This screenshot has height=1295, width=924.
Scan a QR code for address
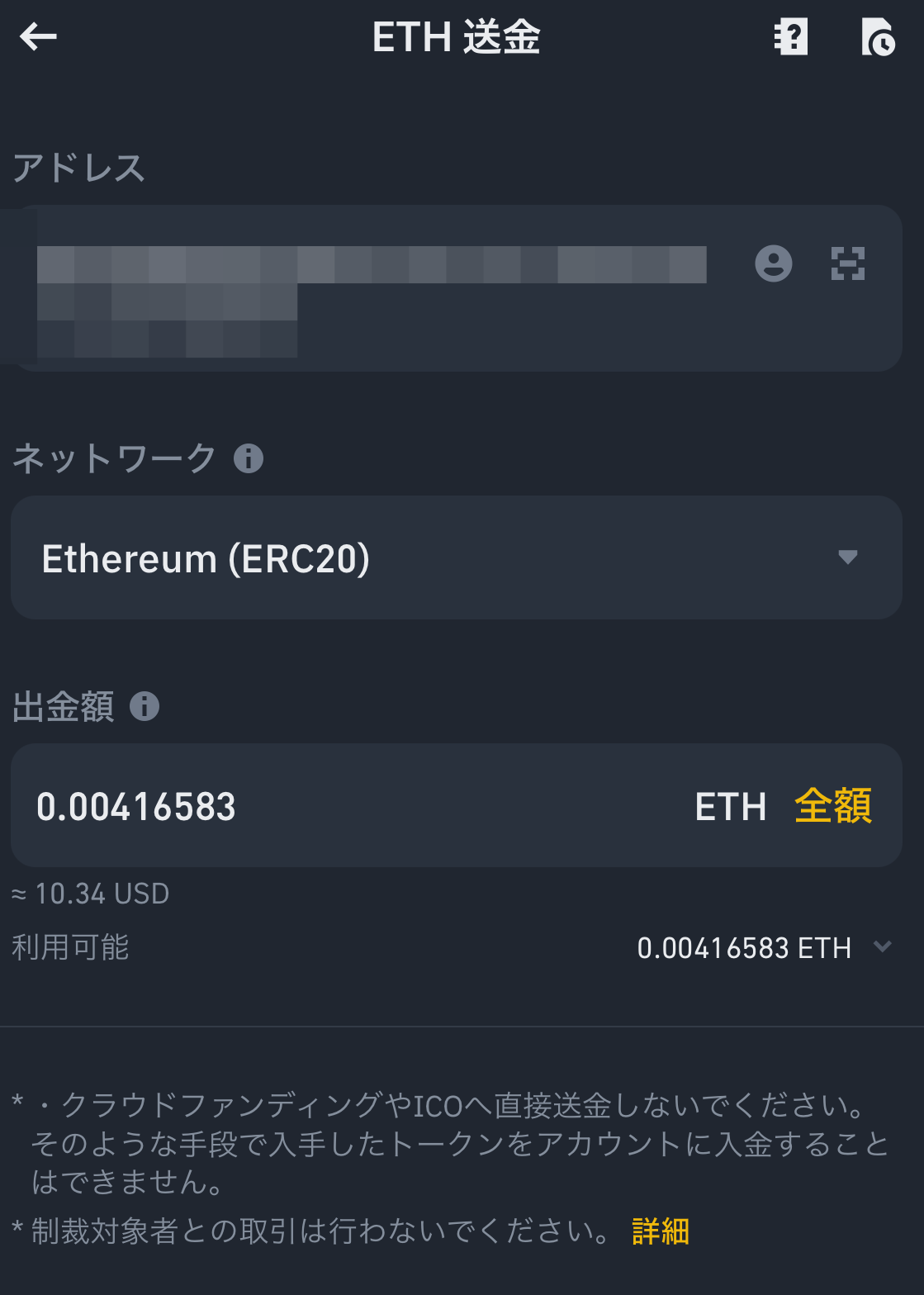[847, 264]
